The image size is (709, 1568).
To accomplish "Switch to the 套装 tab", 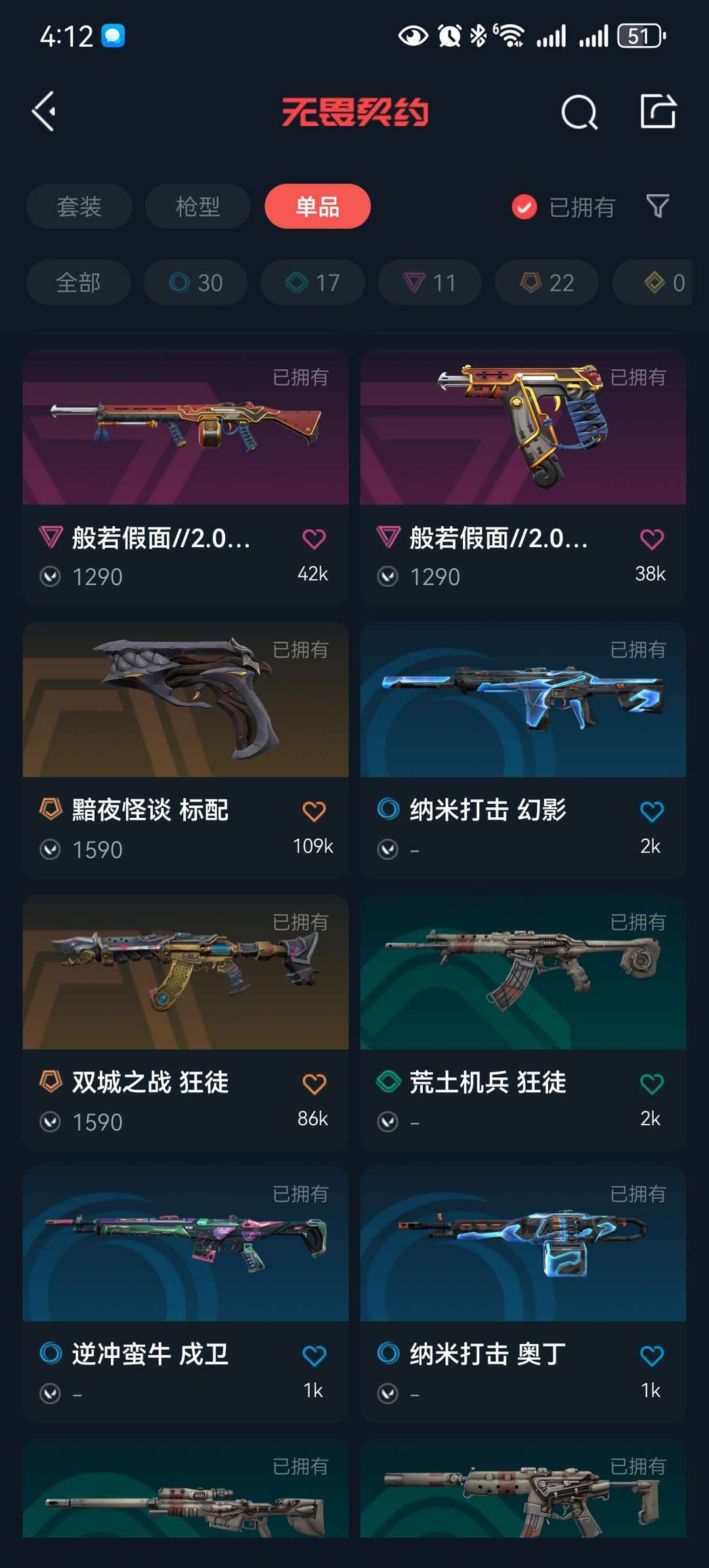I will tap(79, 207).
